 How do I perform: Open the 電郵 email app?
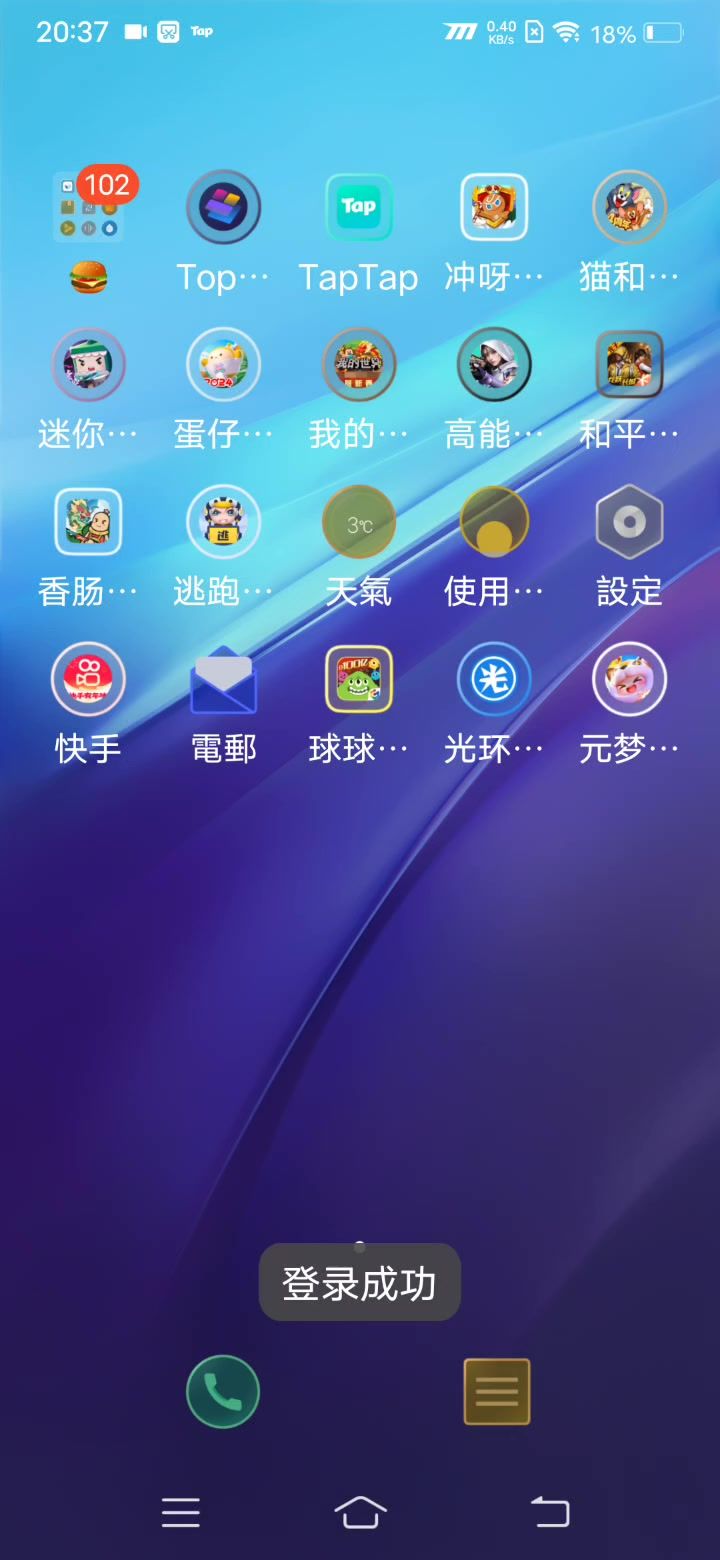click(x=223, y=679)
